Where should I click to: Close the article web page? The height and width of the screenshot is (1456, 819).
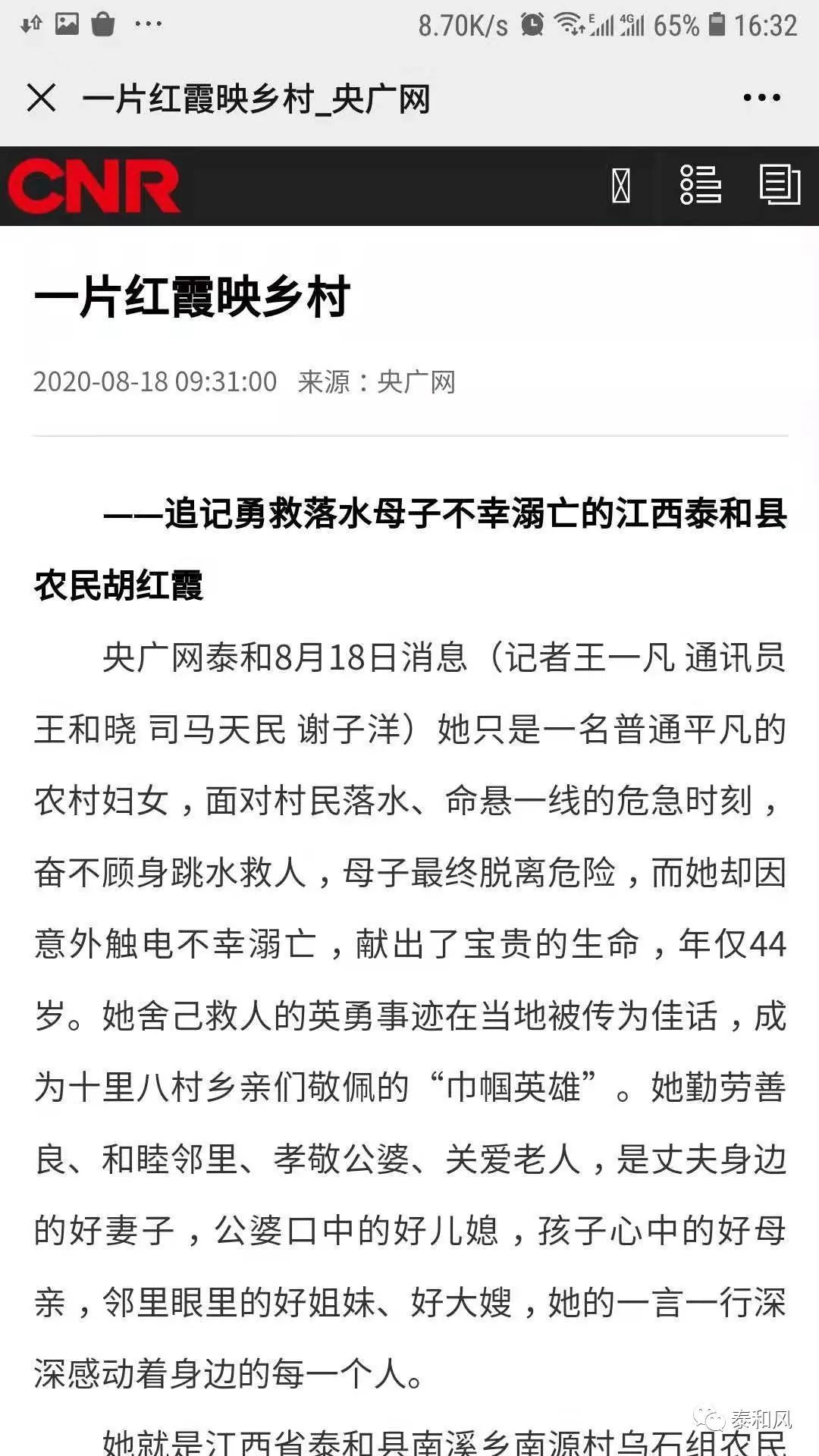click(41, 98)
